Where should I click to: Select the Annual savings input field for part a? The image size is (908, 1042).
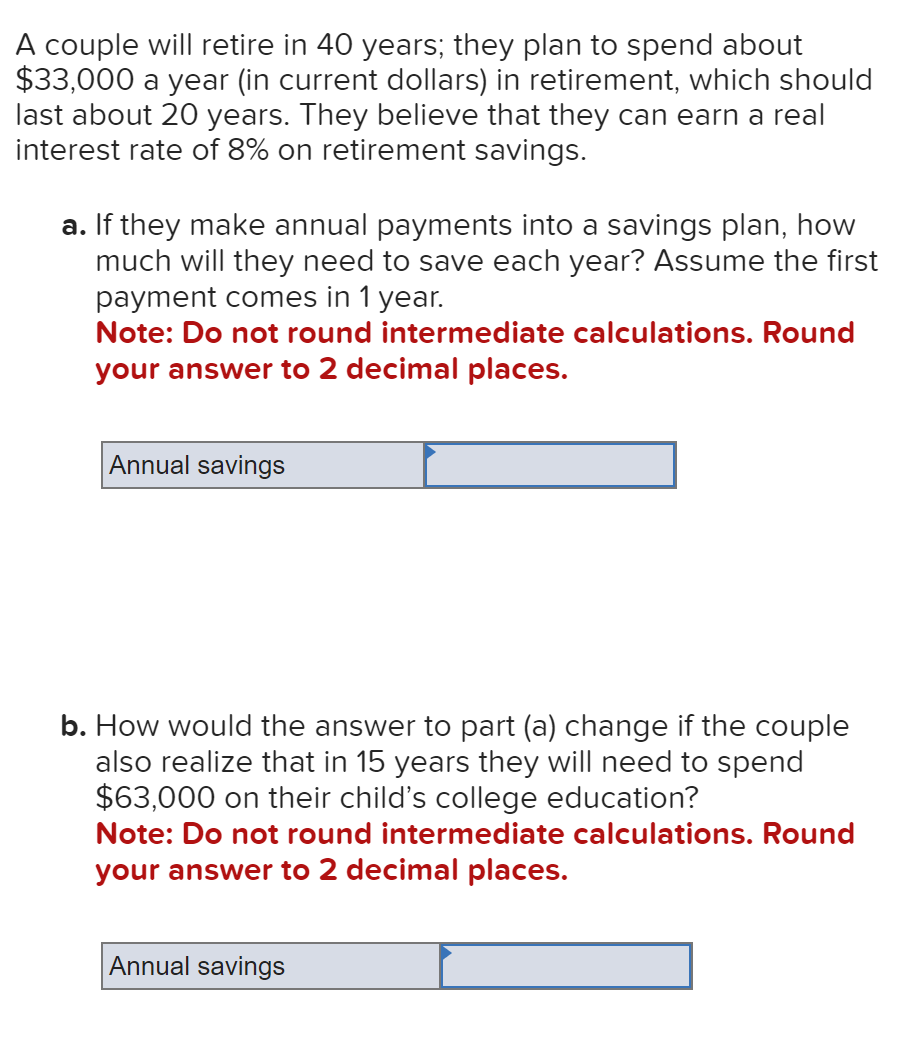[550, 465]
